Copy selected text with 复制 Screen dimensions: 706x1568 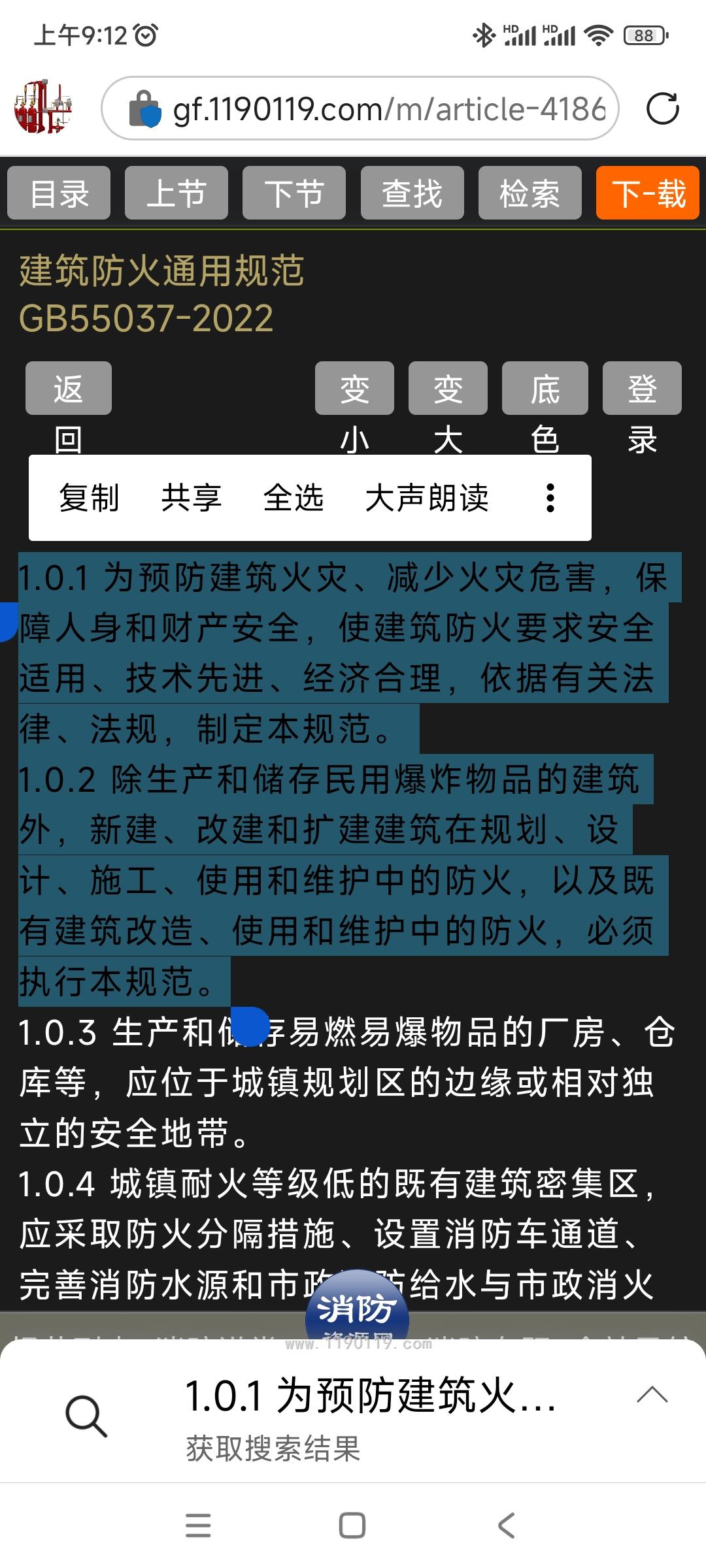[89, 498]
